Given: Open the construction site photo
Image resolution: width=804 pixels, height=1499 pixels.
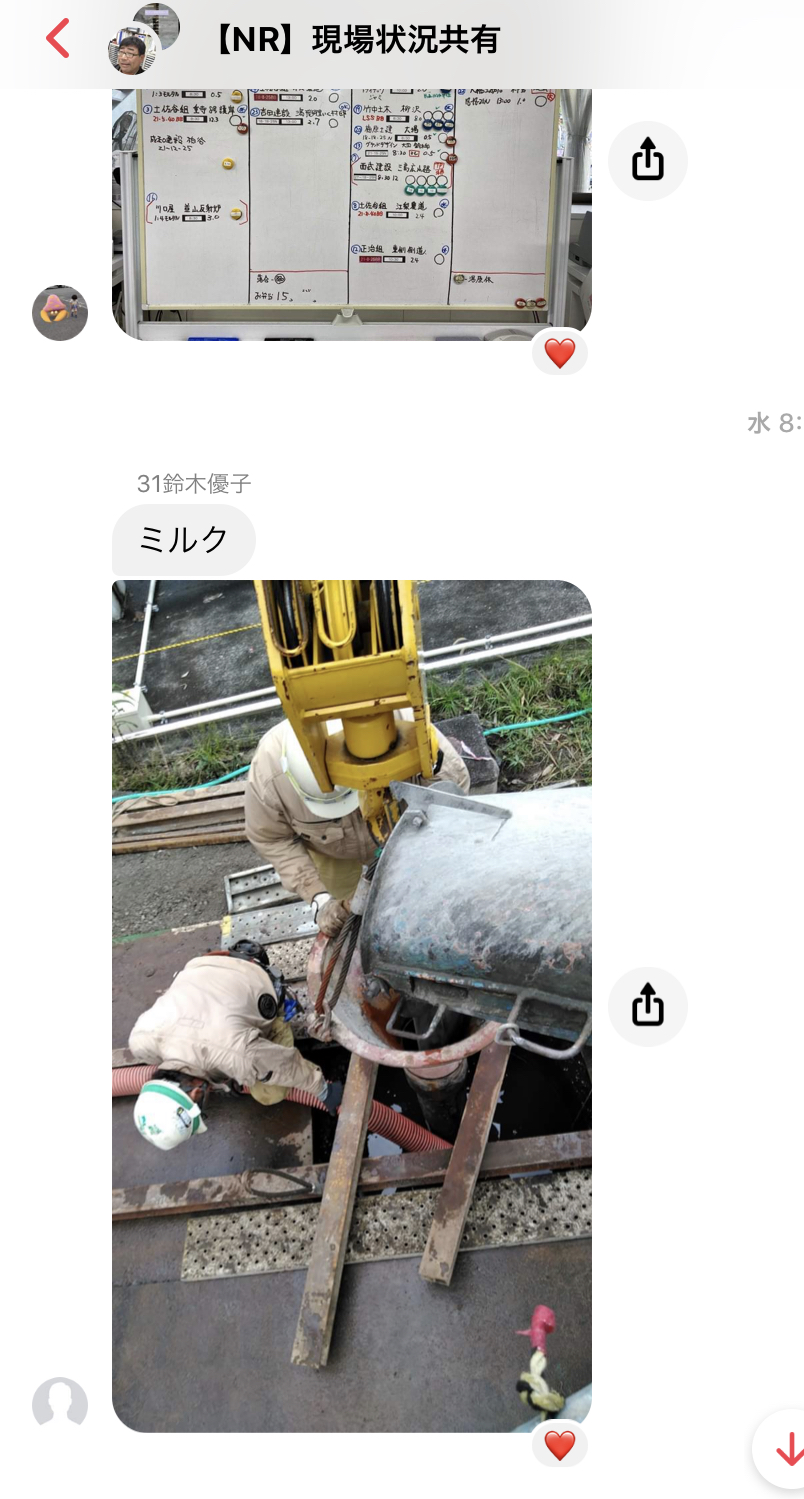Looking at the screenshot, I should pos(352,1006).
